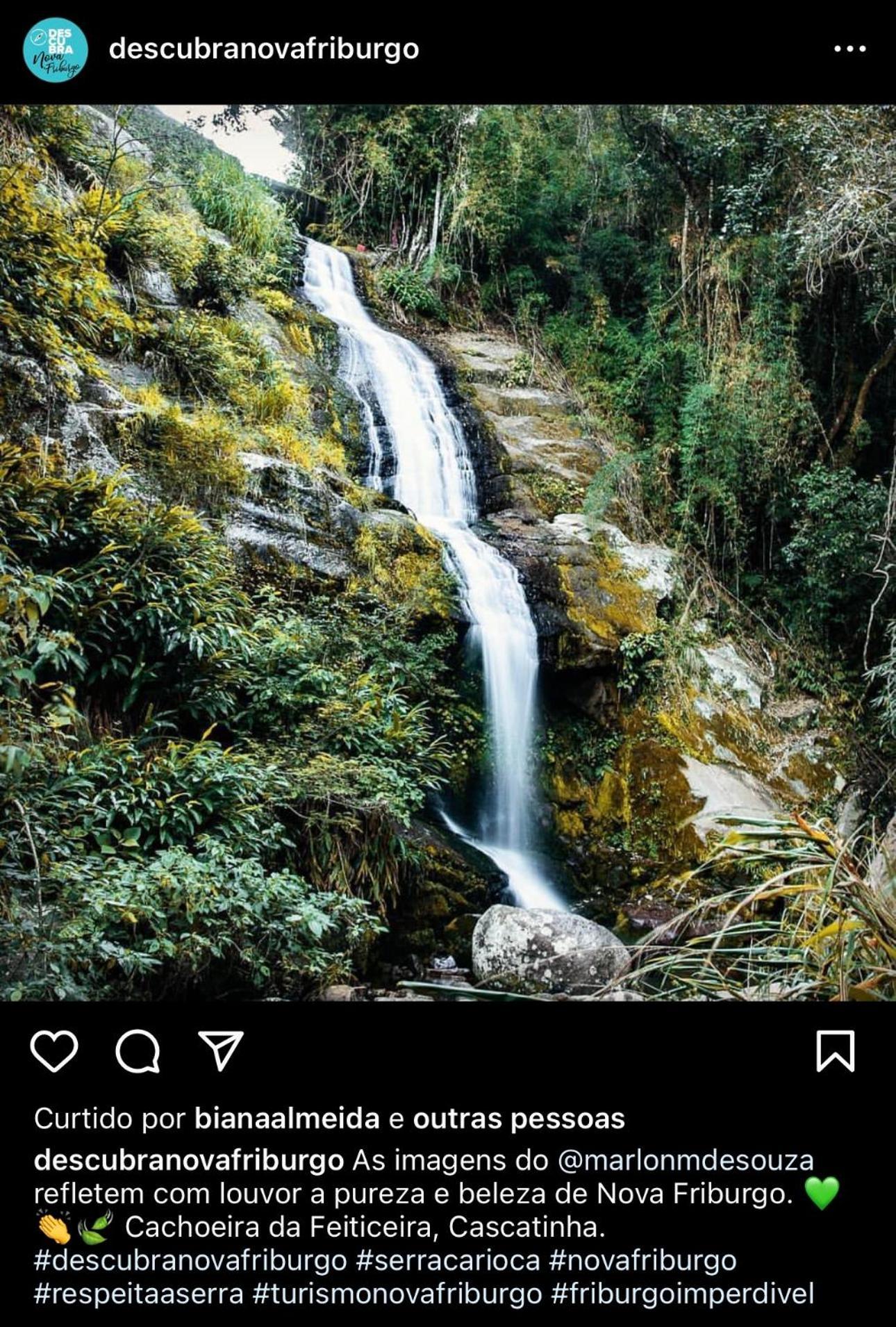View bianaalmeida's profile from the likes line
The width and height of the screenshot is (896, 1327).
pos(287,1119)
